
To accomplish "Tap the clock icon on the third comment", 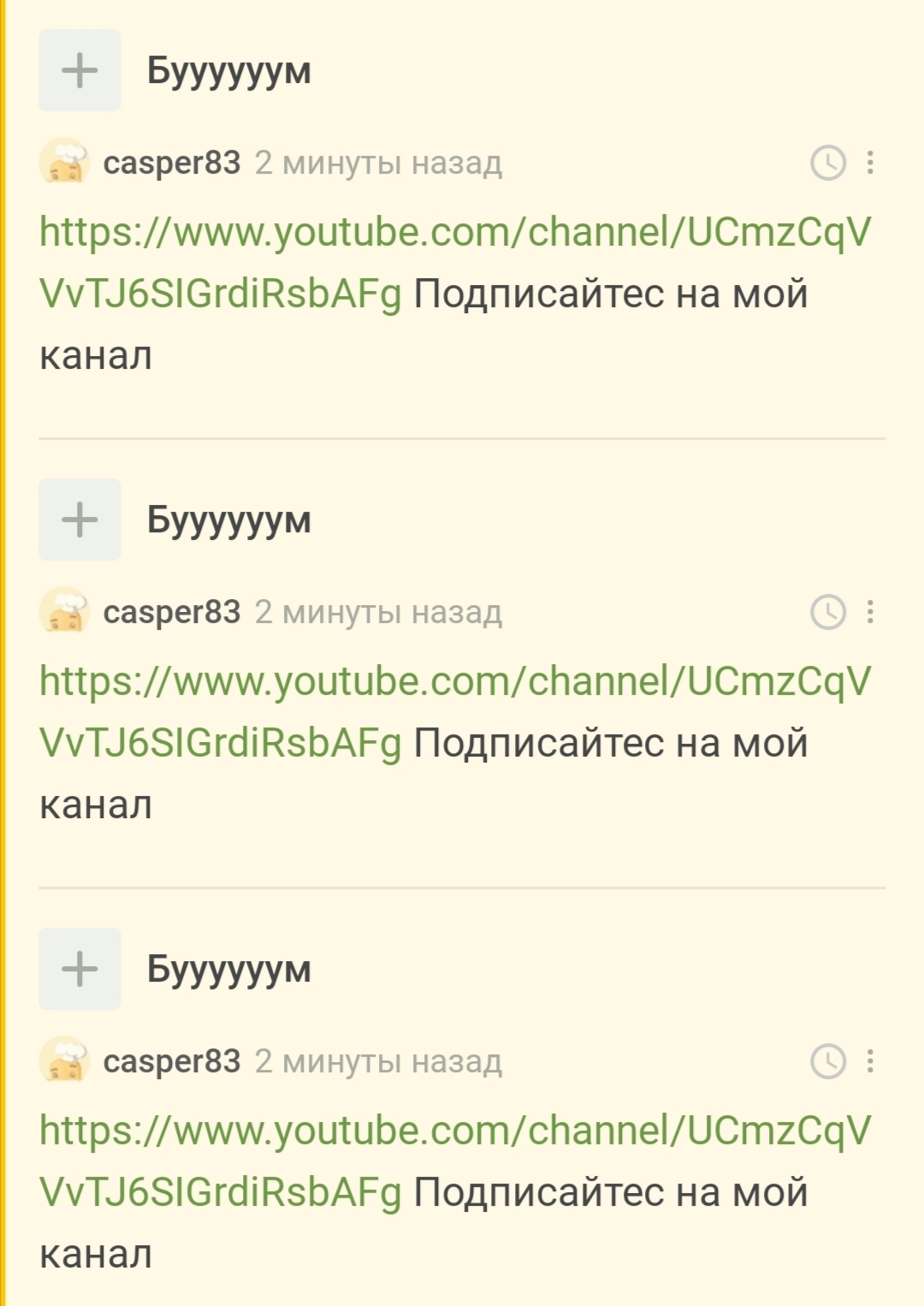I will [x=827, y=1061].
